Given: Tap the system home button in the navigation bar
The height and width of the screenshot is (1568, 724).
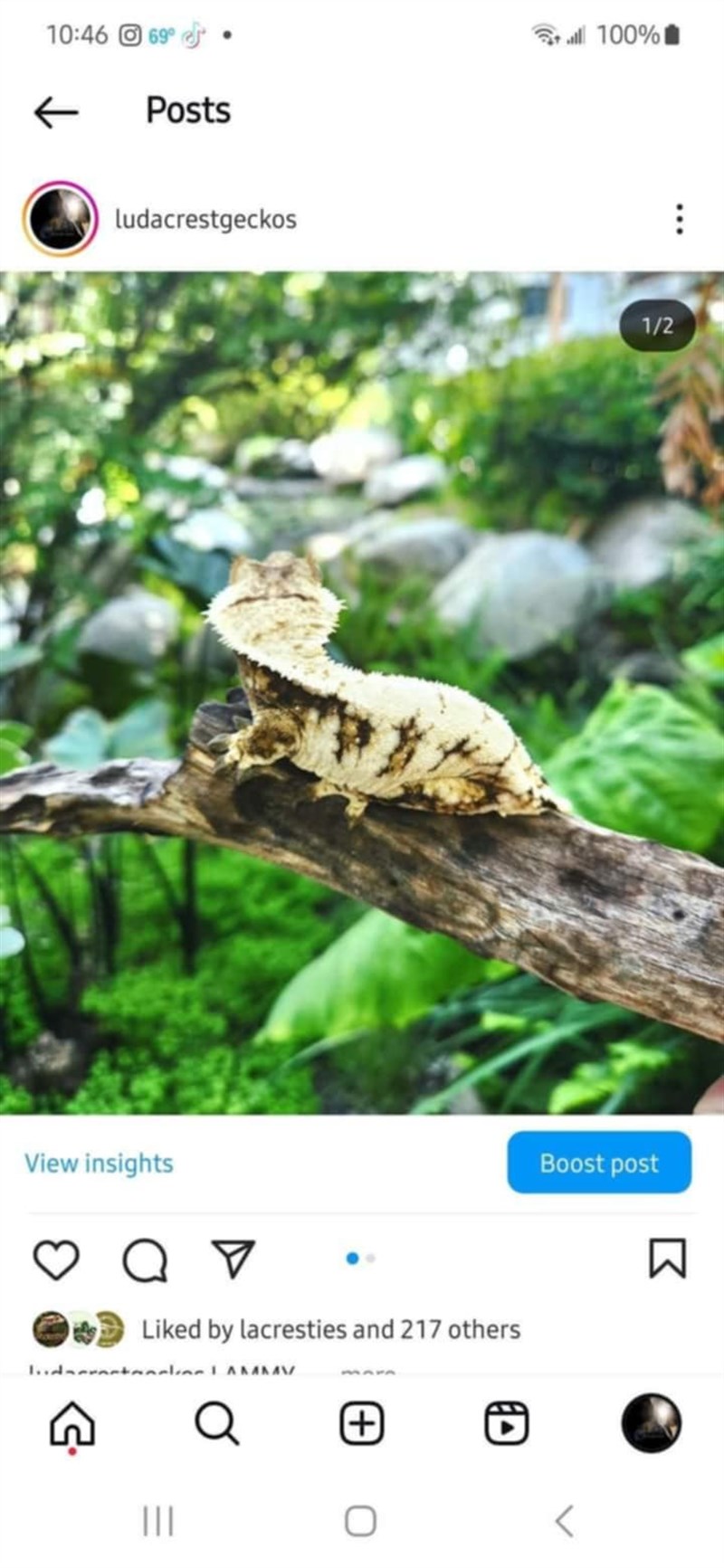Looking at the screenshot, I should click(360, 1521).
